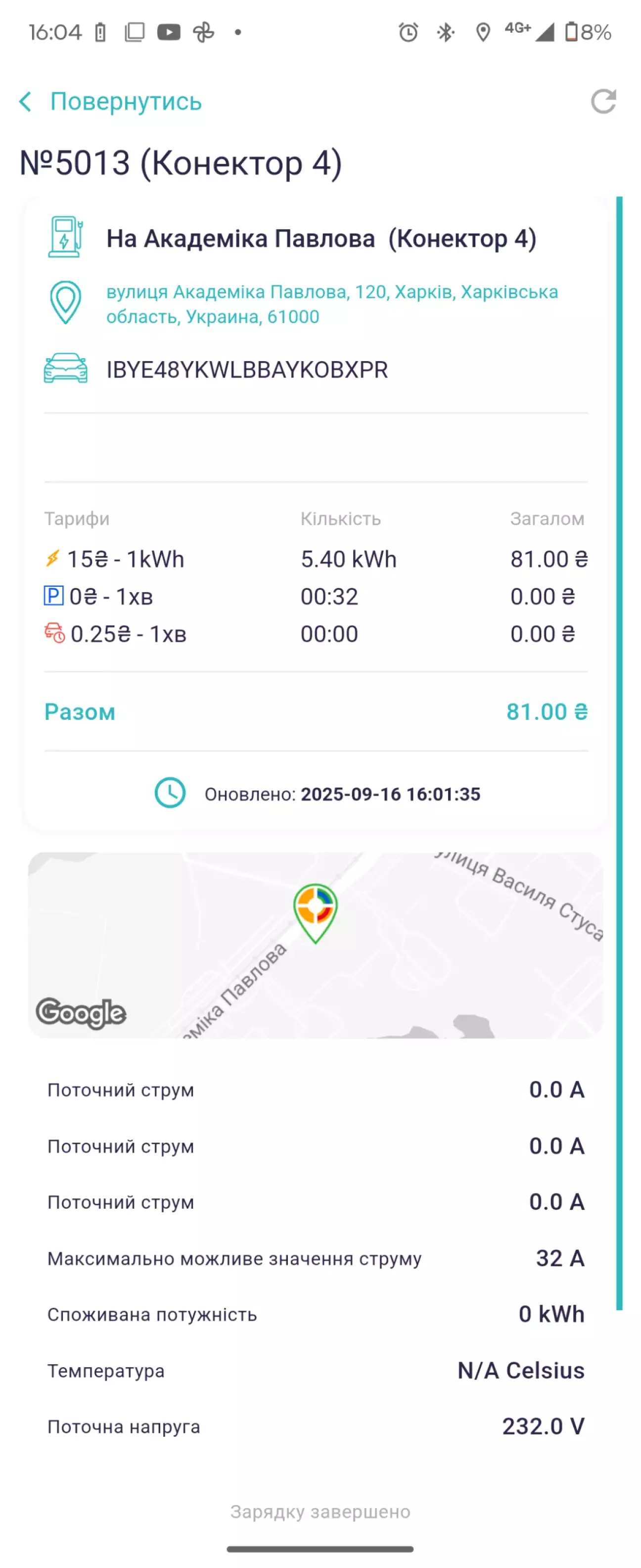Go back via the Повернутись button

pos(111,101)
